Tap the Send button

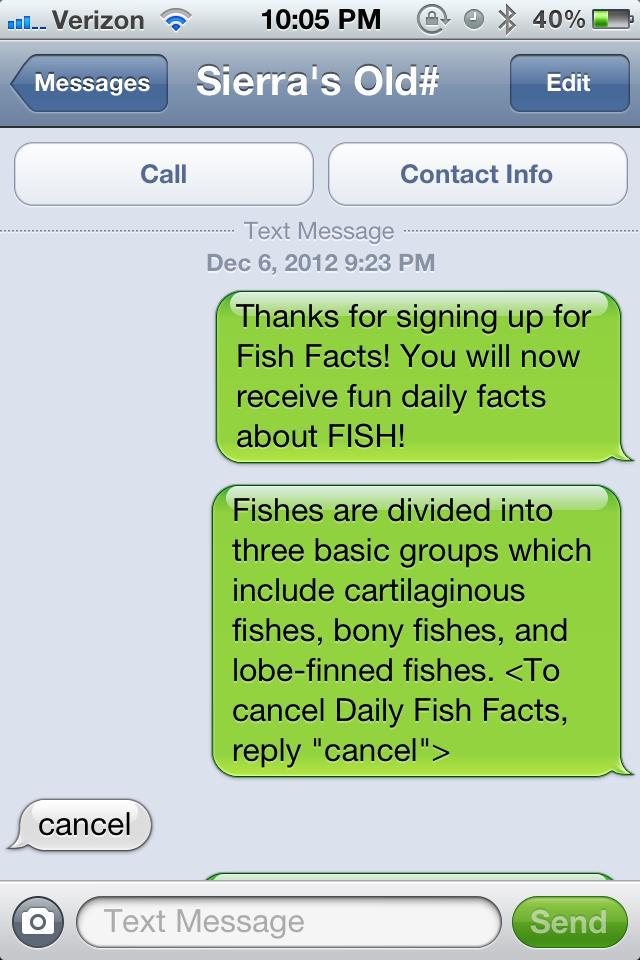click(568, 921)
